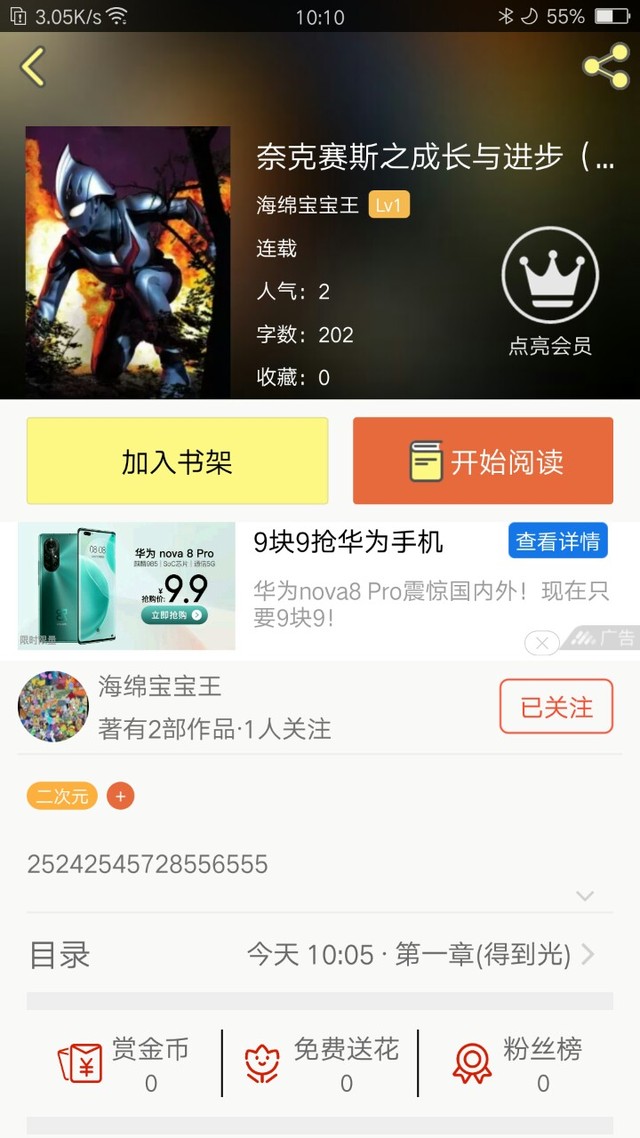Tap 已关注 to unfollow the author
The height and width of the screenshot is (1138, 640).
point(556,707)
